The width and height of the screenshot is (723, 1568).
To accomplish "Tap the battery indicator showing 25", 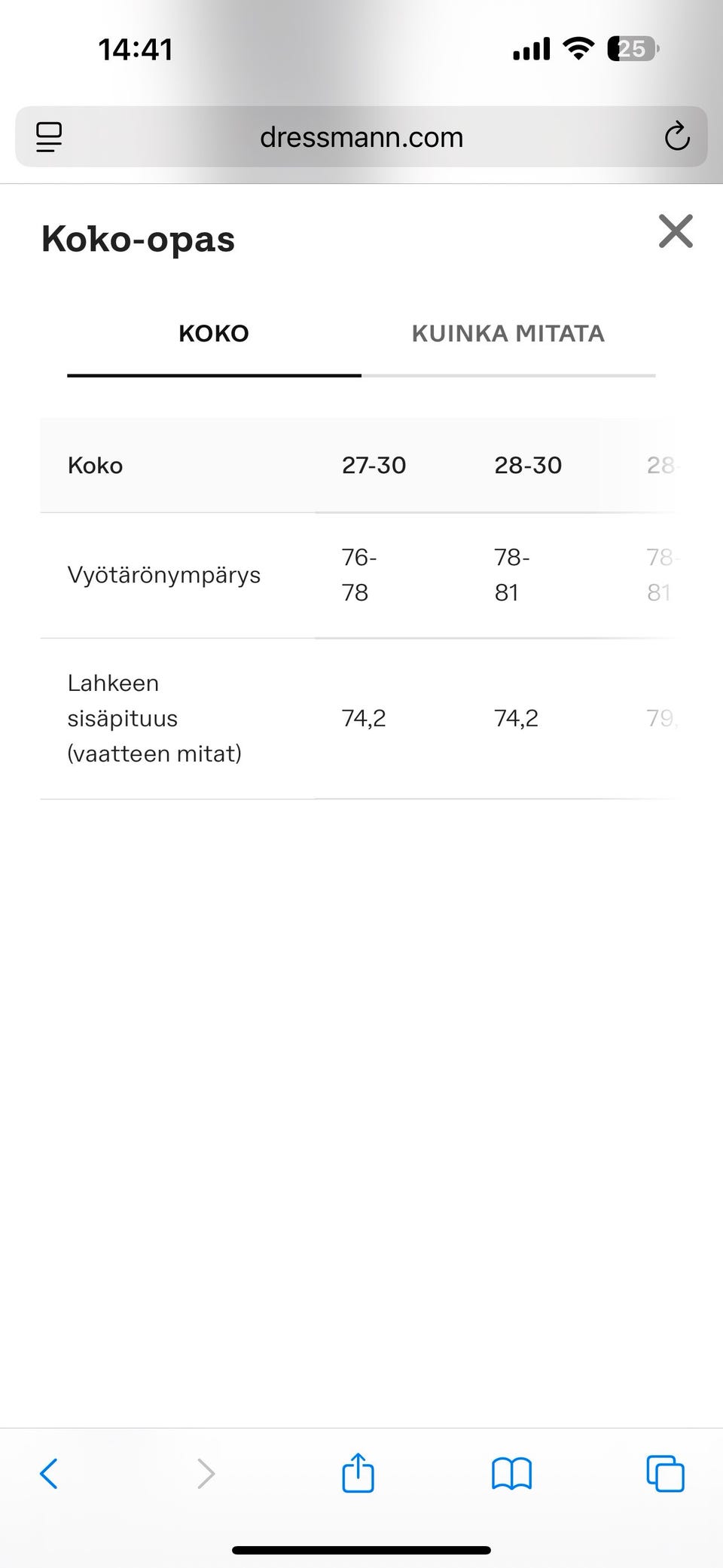I will 631,47.
